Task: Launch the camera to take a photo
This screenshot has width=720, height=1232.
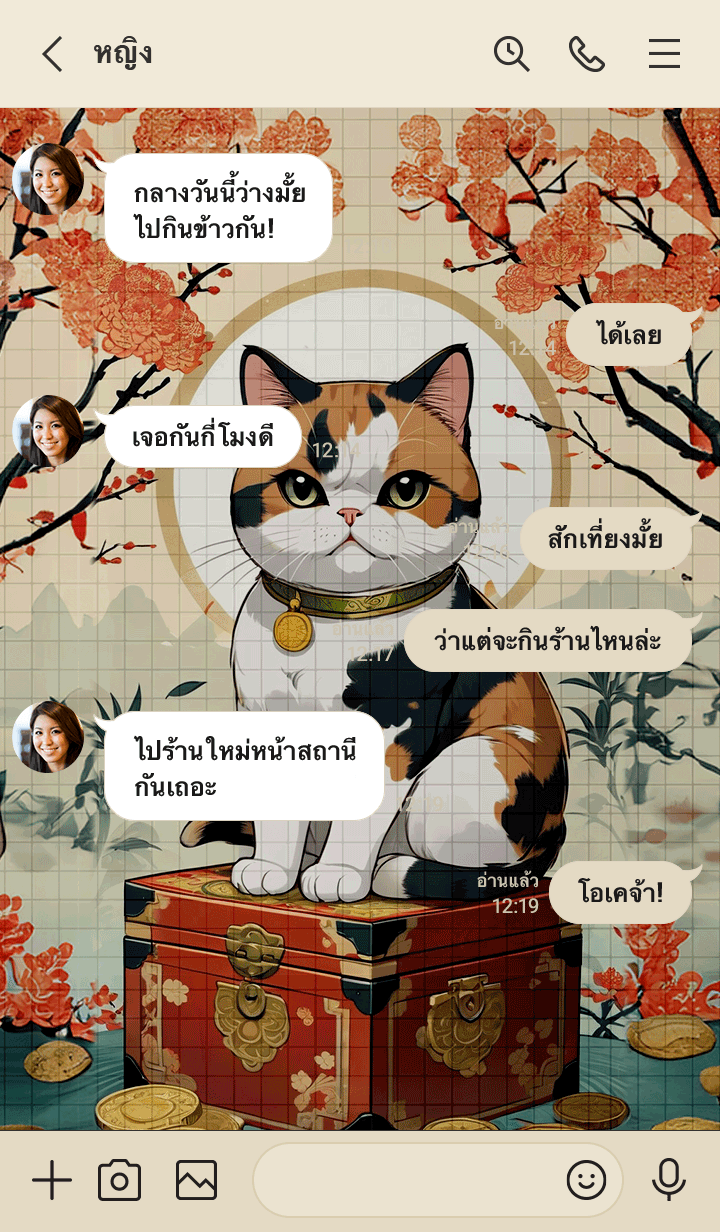Action: [120, 1181]
